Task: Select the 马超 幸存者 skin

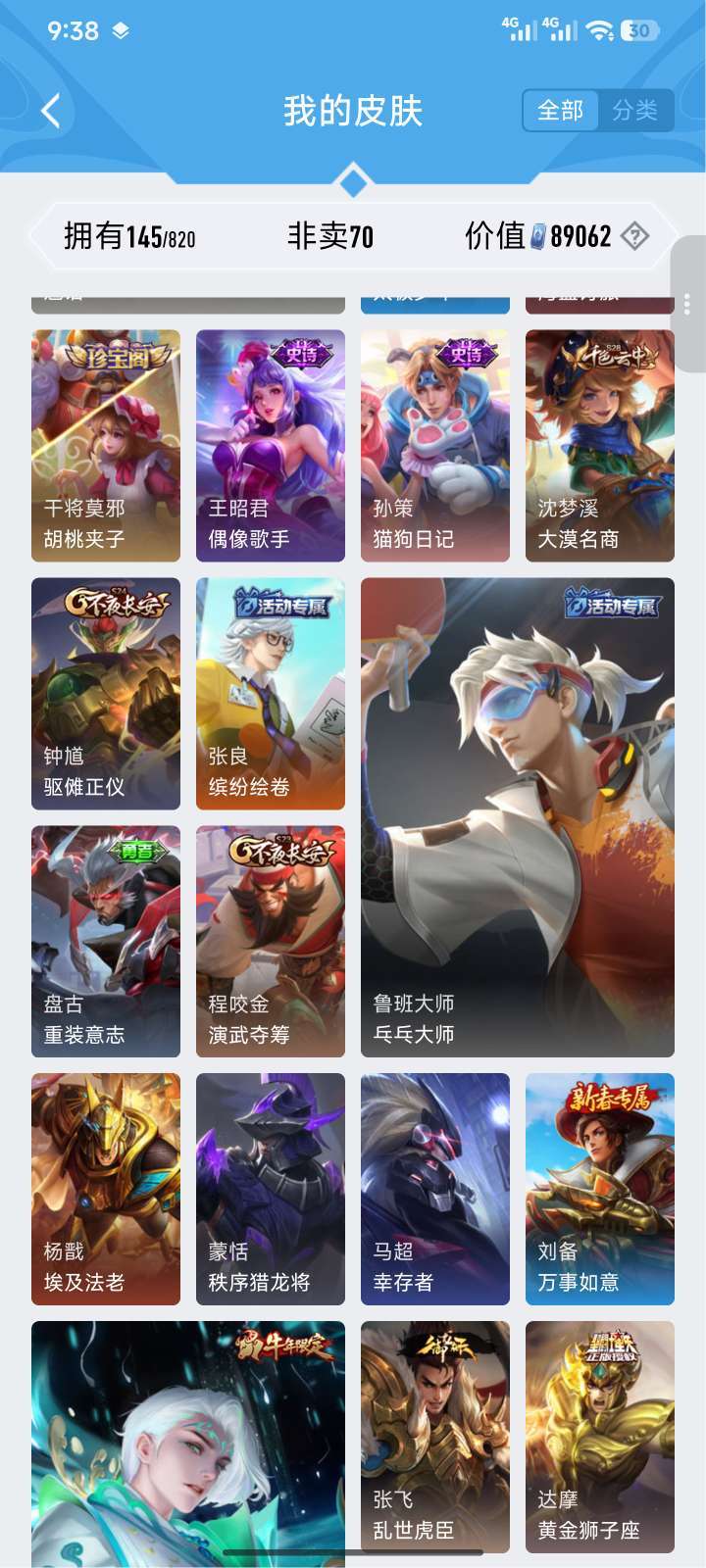Action: 435,1190
